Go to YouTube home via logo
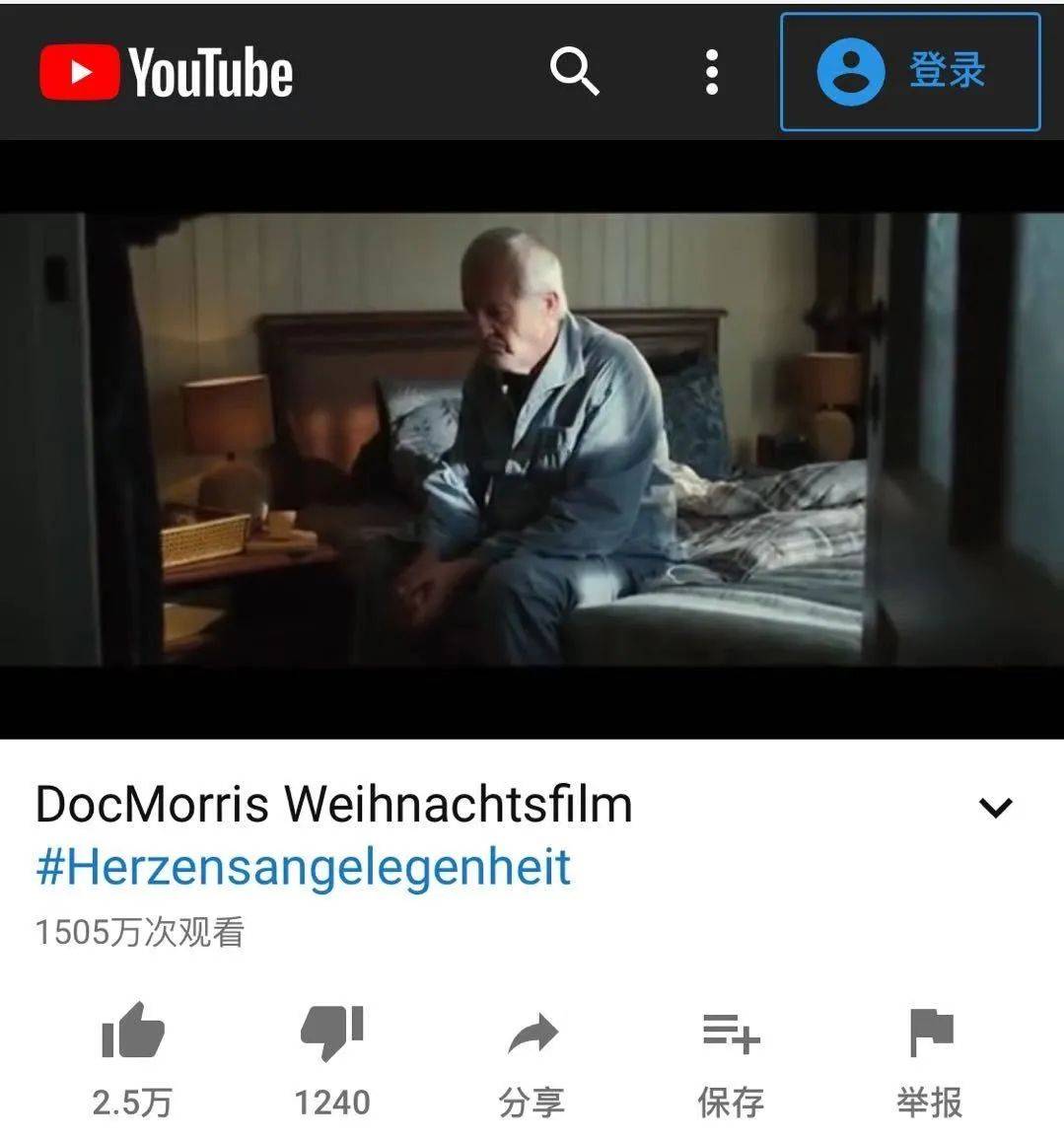This screenshot has height=1141, width=1064. [x=167, y=72]
